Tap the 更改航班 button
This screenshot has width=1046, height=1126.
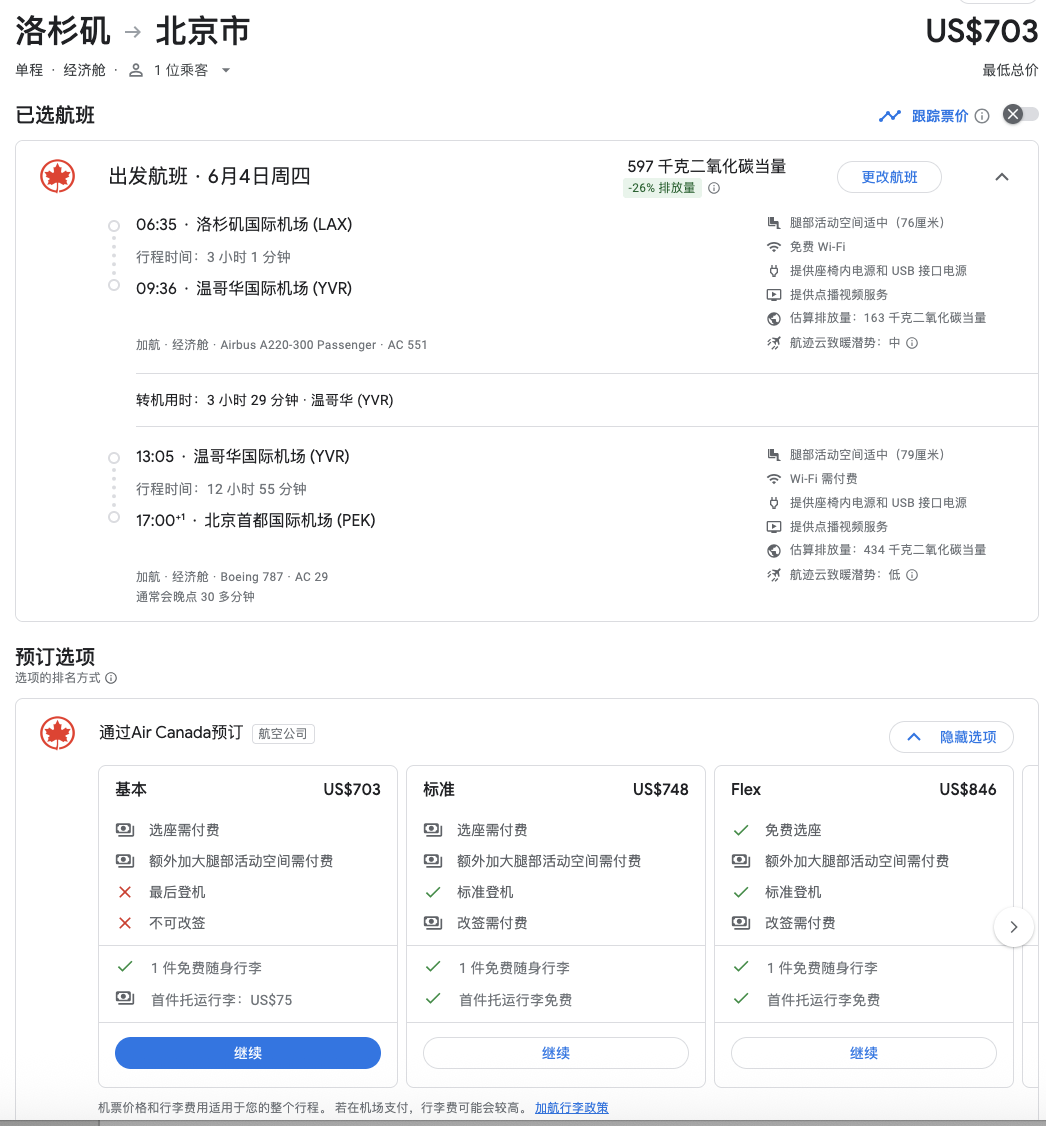889,177
